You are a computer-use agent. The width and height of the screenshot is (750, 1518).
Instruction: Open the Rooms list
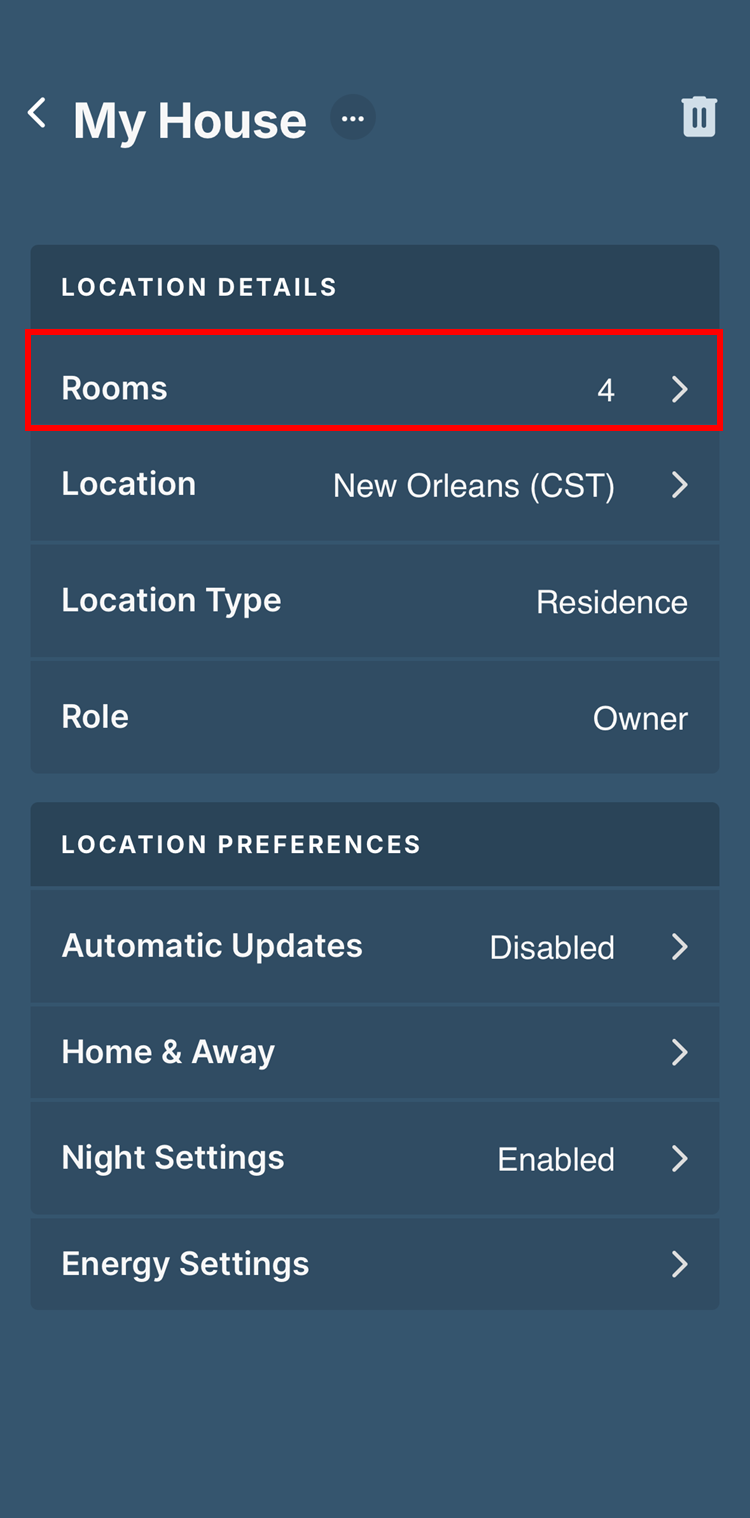click(374, 388)
